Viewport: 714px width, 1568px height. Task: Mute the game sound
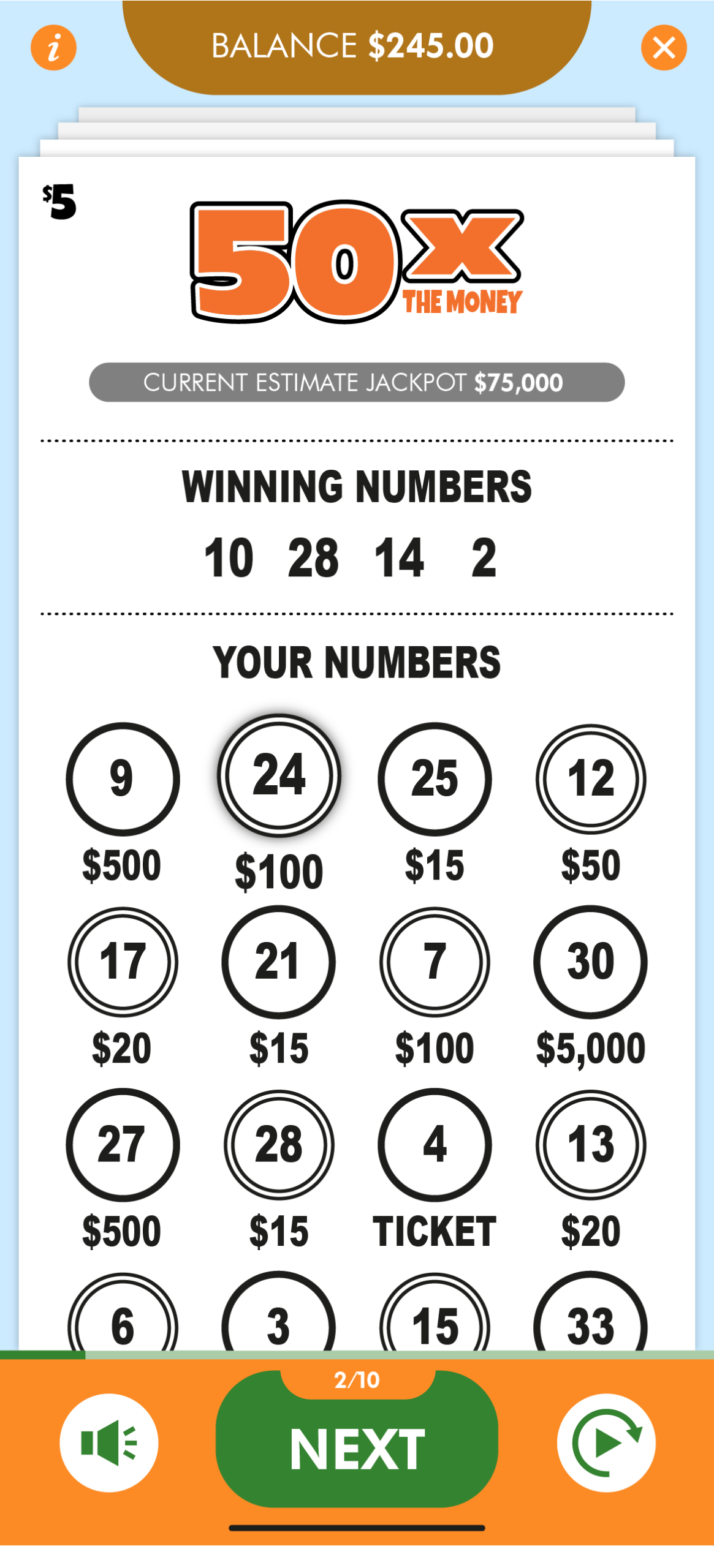(109, 1442)
